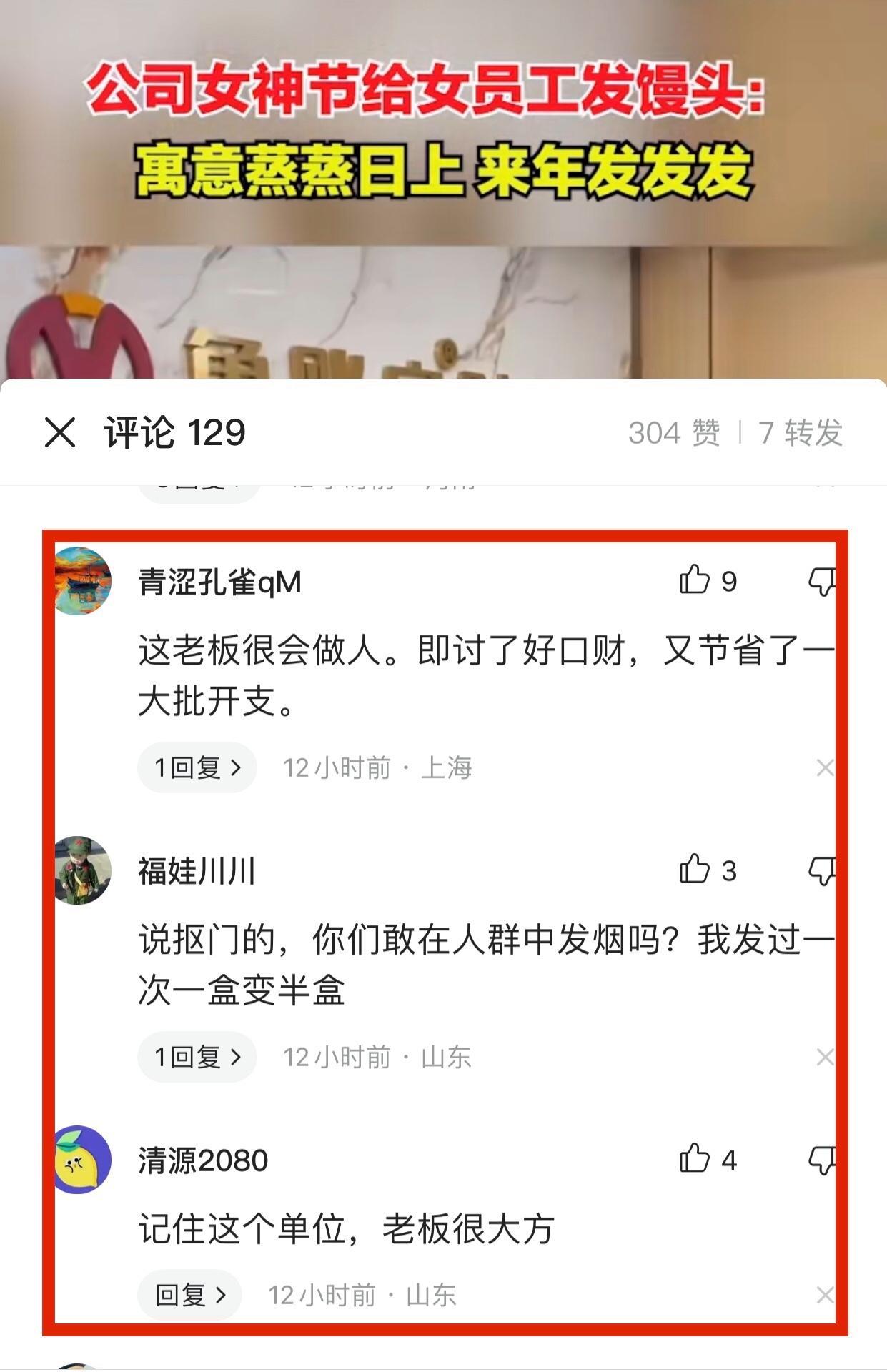Like the comment by 福娃川川
Viewport: 887px width, 1372px height.
coord(695,869)
